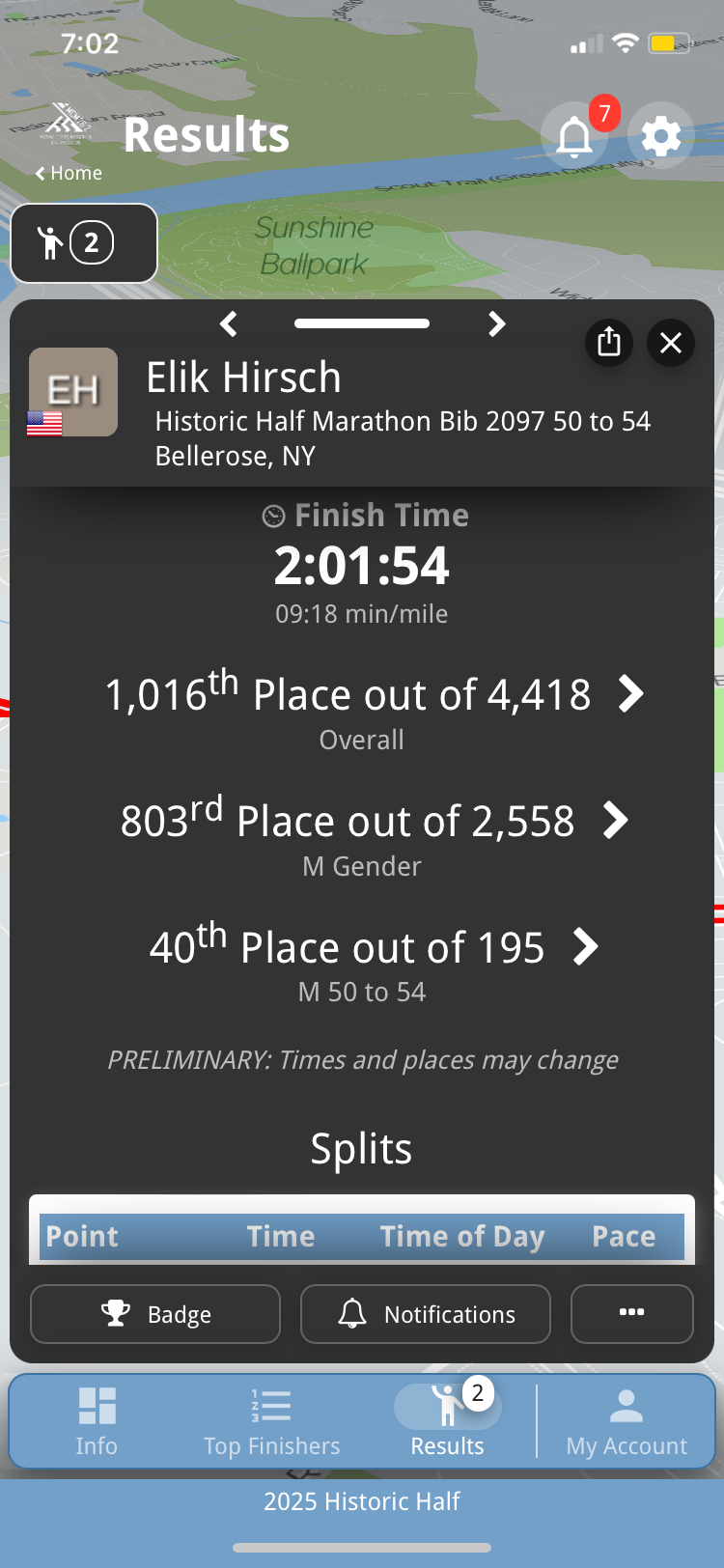
Task: Share Elik Hirsch's result
Action: pos(609,342)
